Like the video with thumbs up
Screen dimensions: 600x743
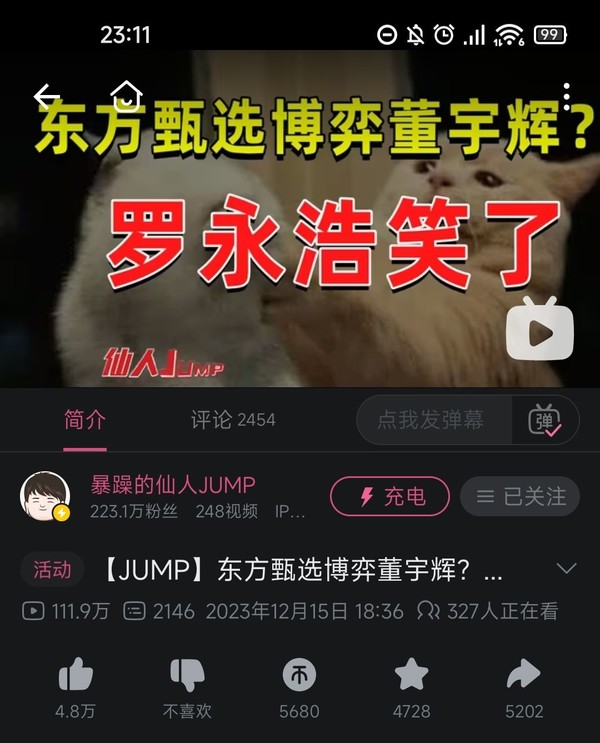click(76, 676)
